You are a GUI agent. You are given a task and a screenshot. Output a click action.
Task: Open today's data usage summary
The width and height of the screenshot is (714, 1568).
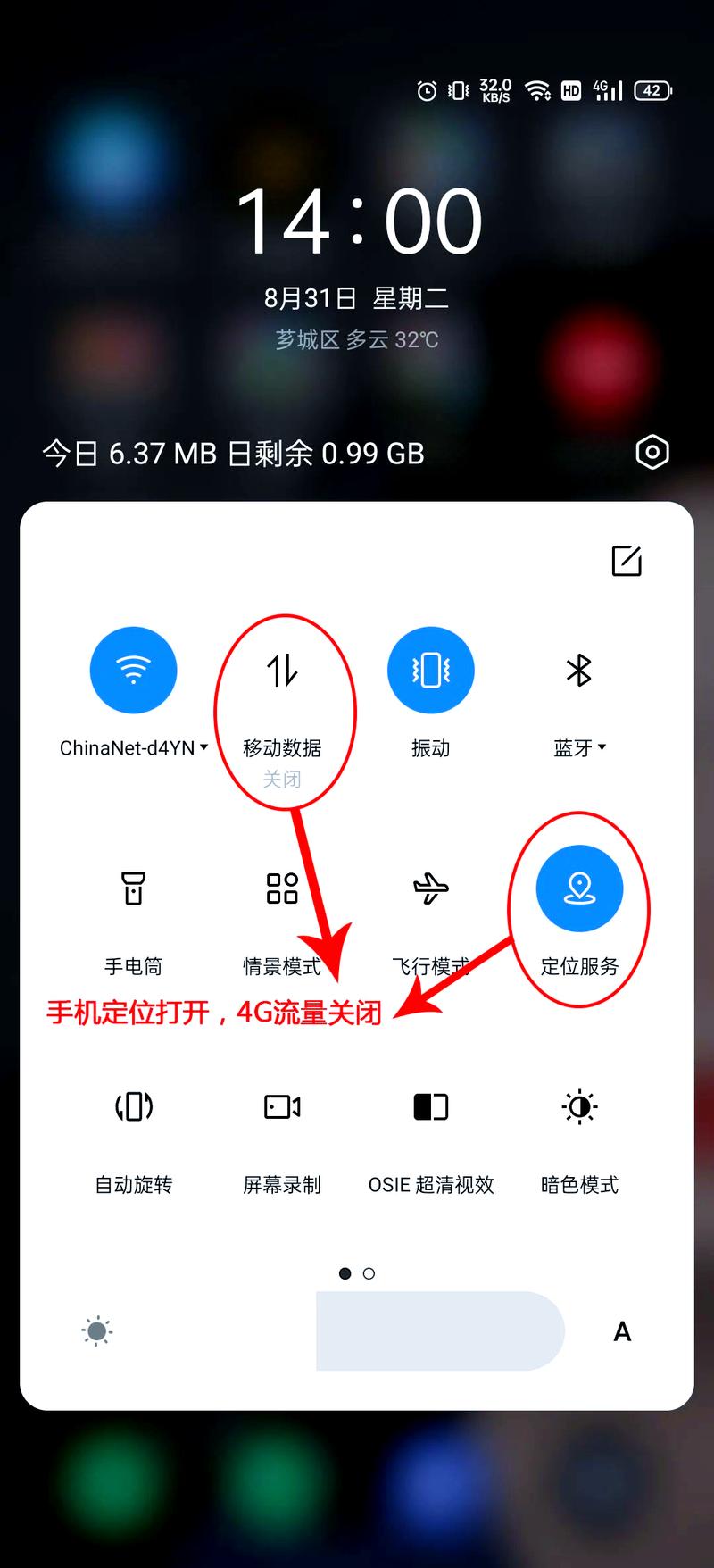pyautogui.click(x=234, y=454)
